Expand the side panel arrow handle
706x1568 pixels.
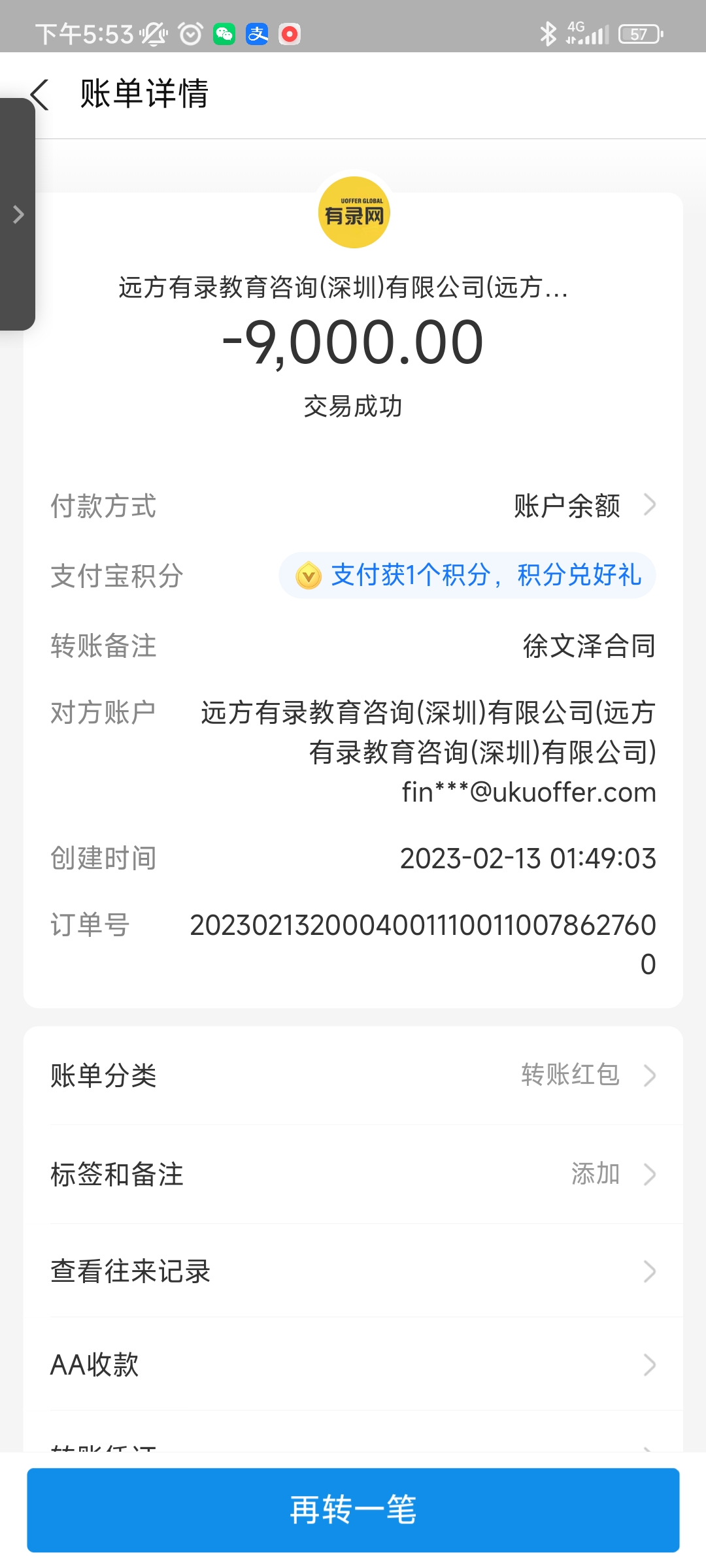pyautogui.click(x=18, y=214)
